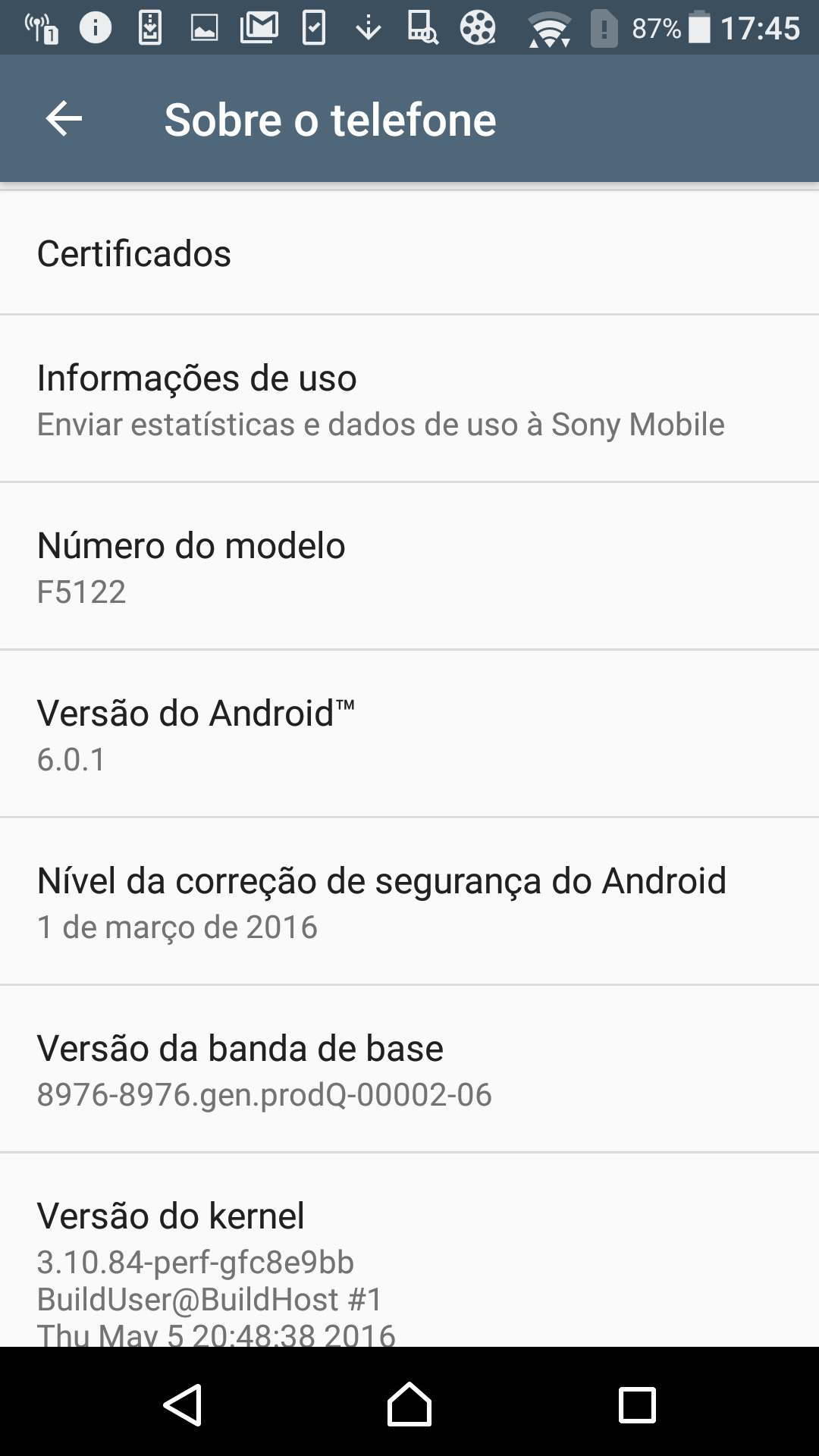819x1456 pixels.
Task: Open the Certificados row
Action: click(x=409, y=253)
